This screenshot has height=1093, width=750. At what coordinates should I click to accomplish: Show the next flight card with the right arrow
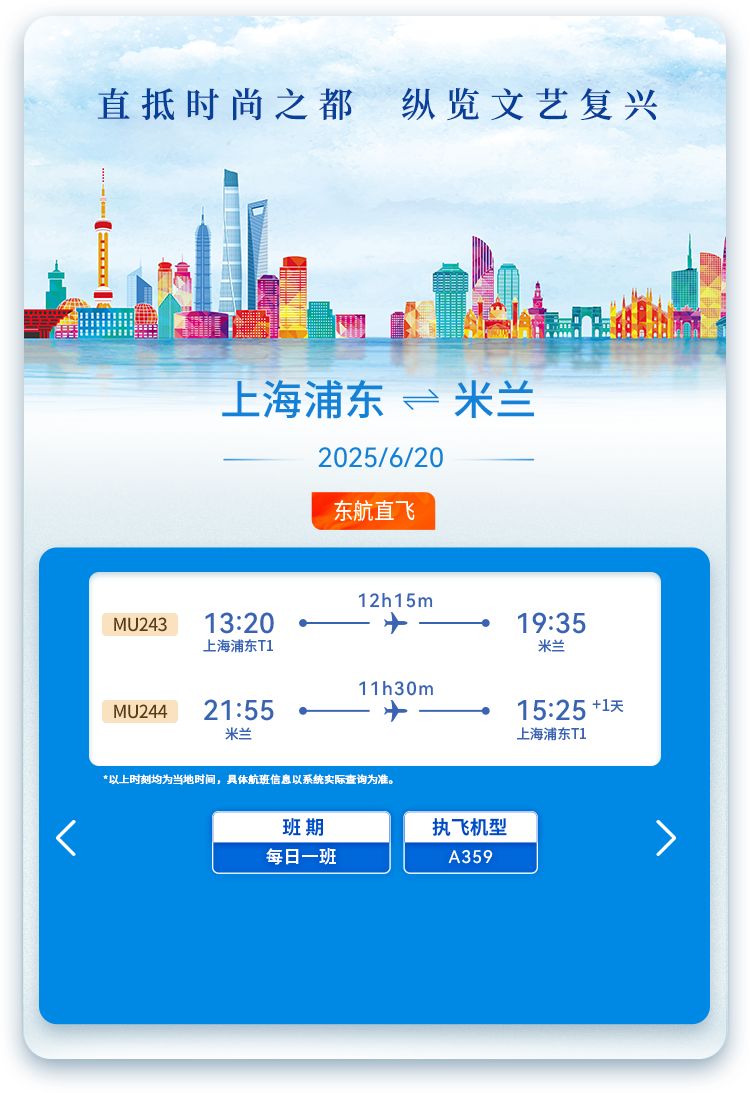666,838
